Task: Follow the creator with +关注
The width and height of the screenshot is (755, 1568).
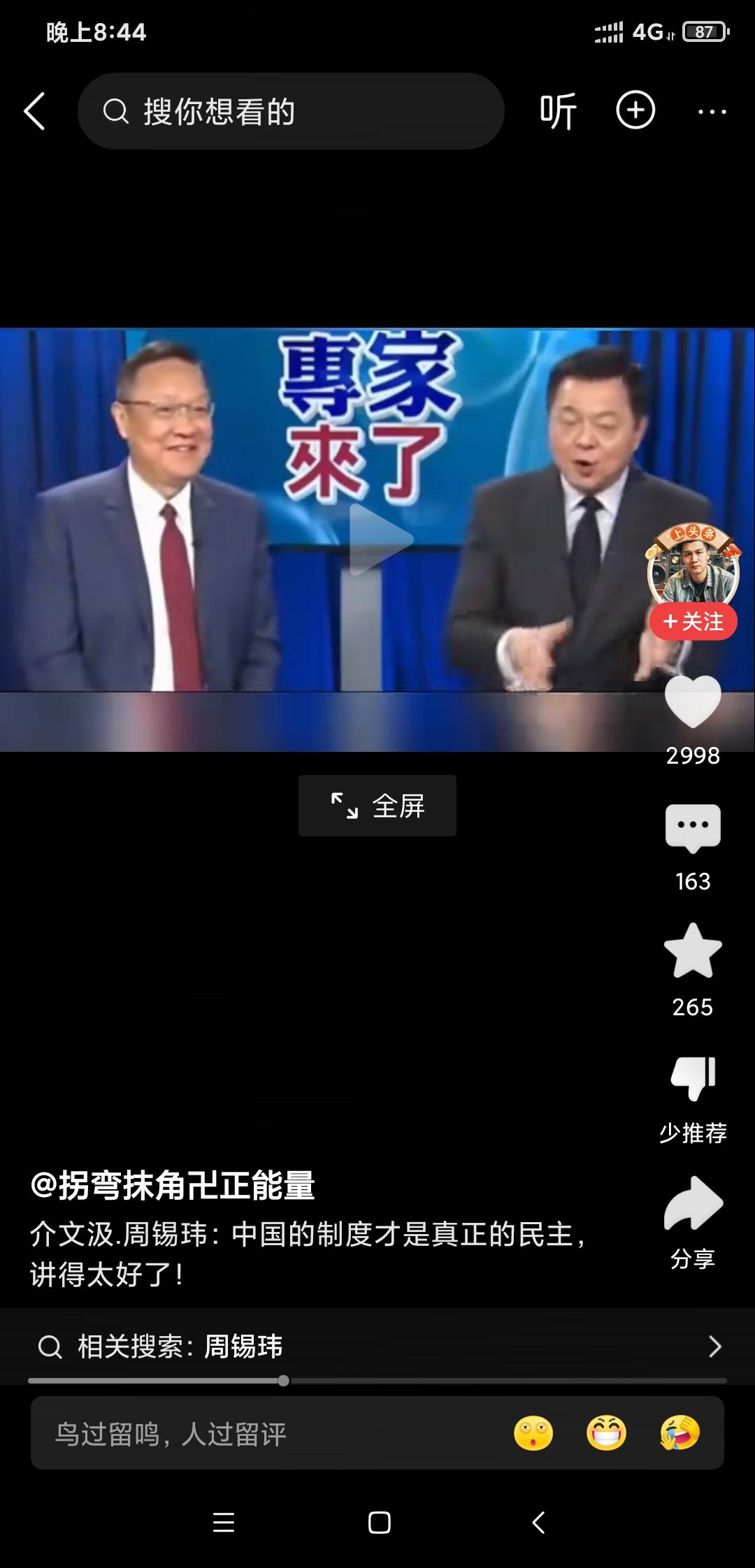Action: [693, 621]
